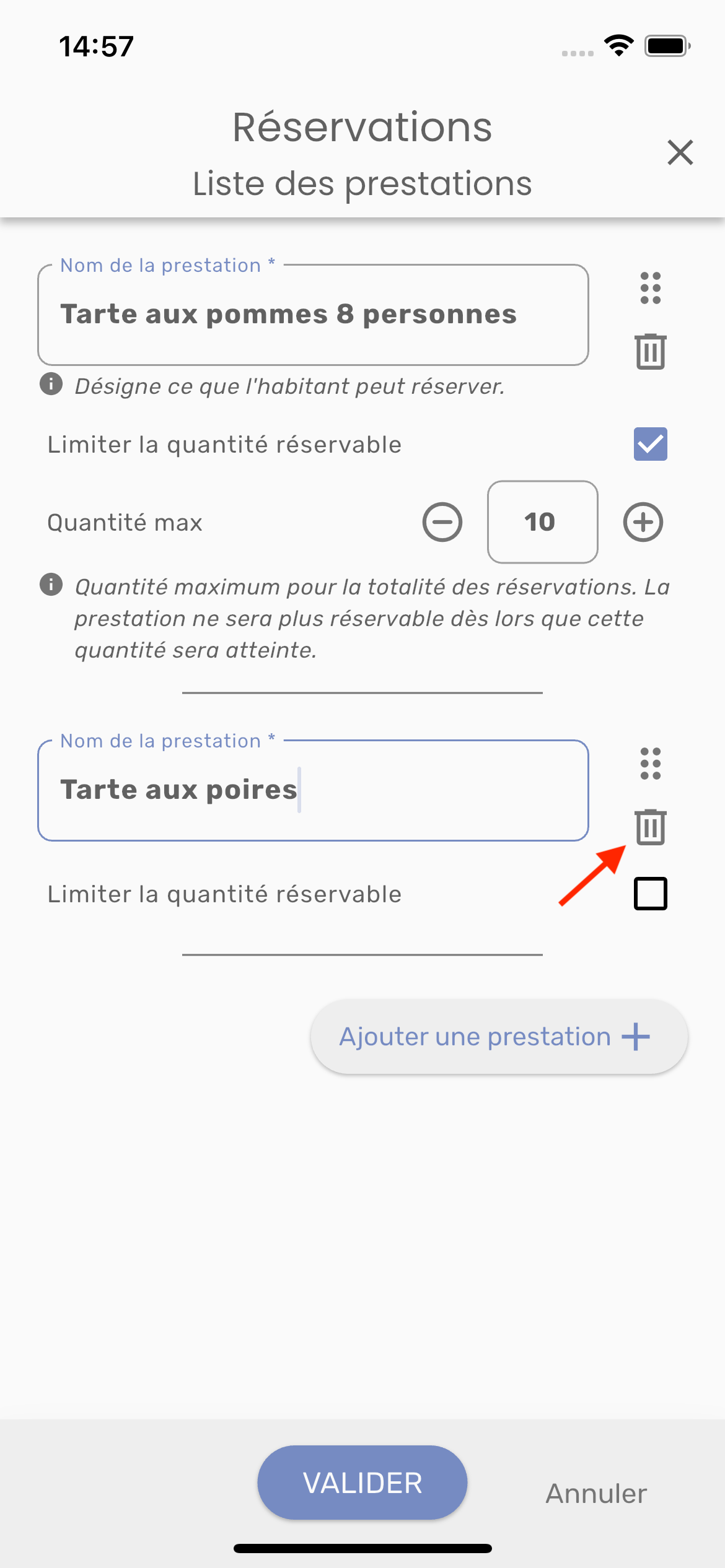Tap the drag handle of Tarte aux poires
Viewport: 725px width, 1568px height.
[x=650, y=764]
